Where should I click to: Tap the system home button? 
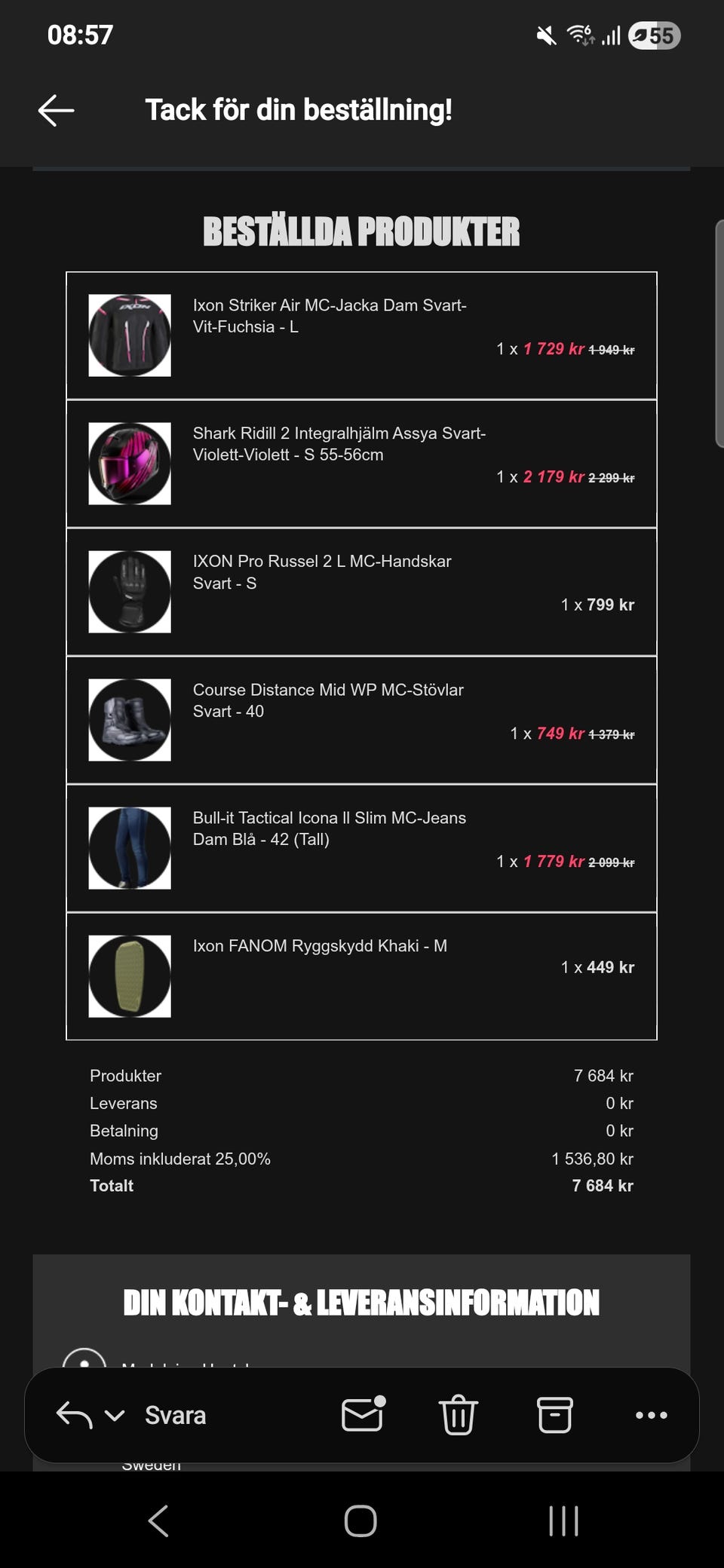(360, 1521)
